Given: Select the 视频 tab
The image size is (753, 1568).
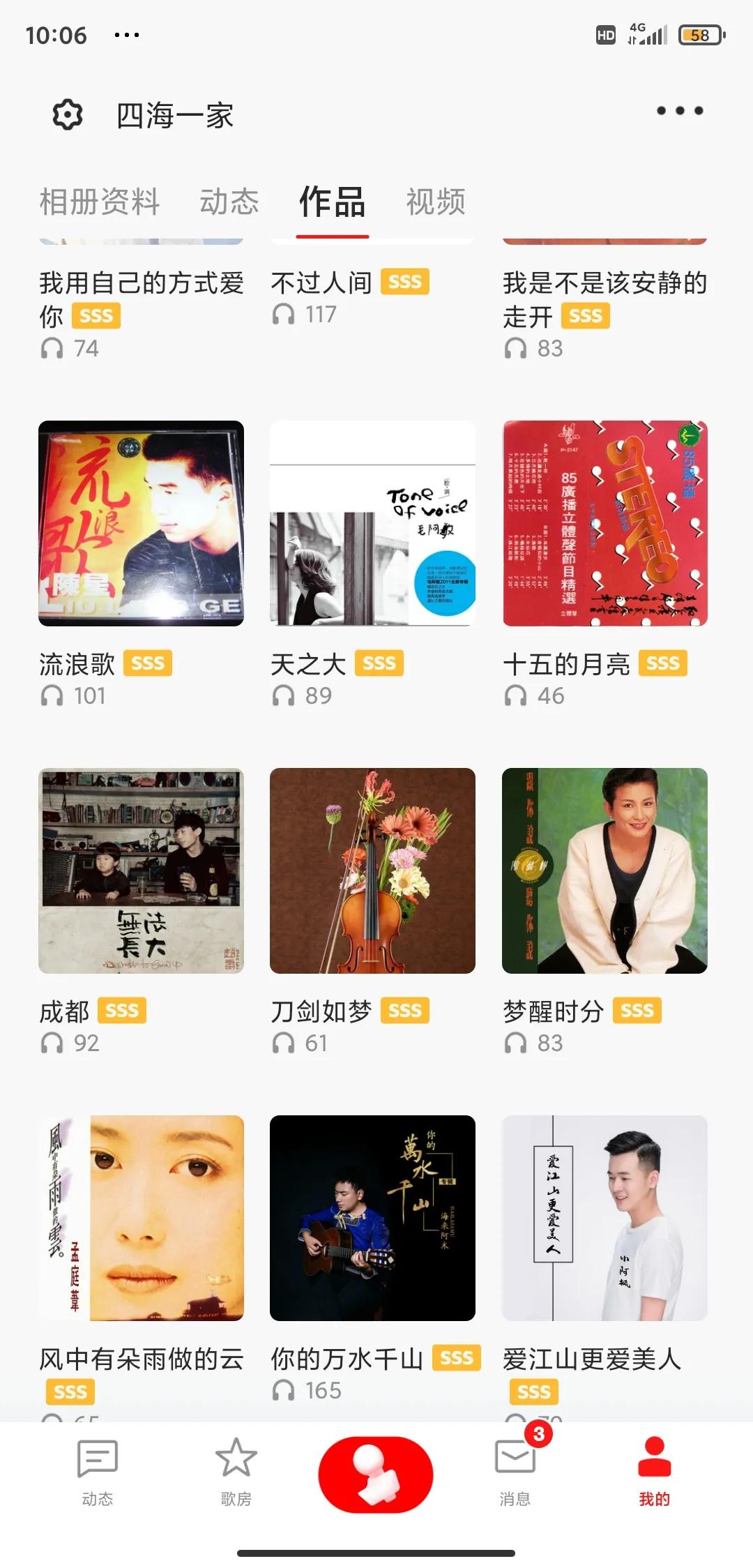Looking at the screenshot, I should tap(436, 202).
